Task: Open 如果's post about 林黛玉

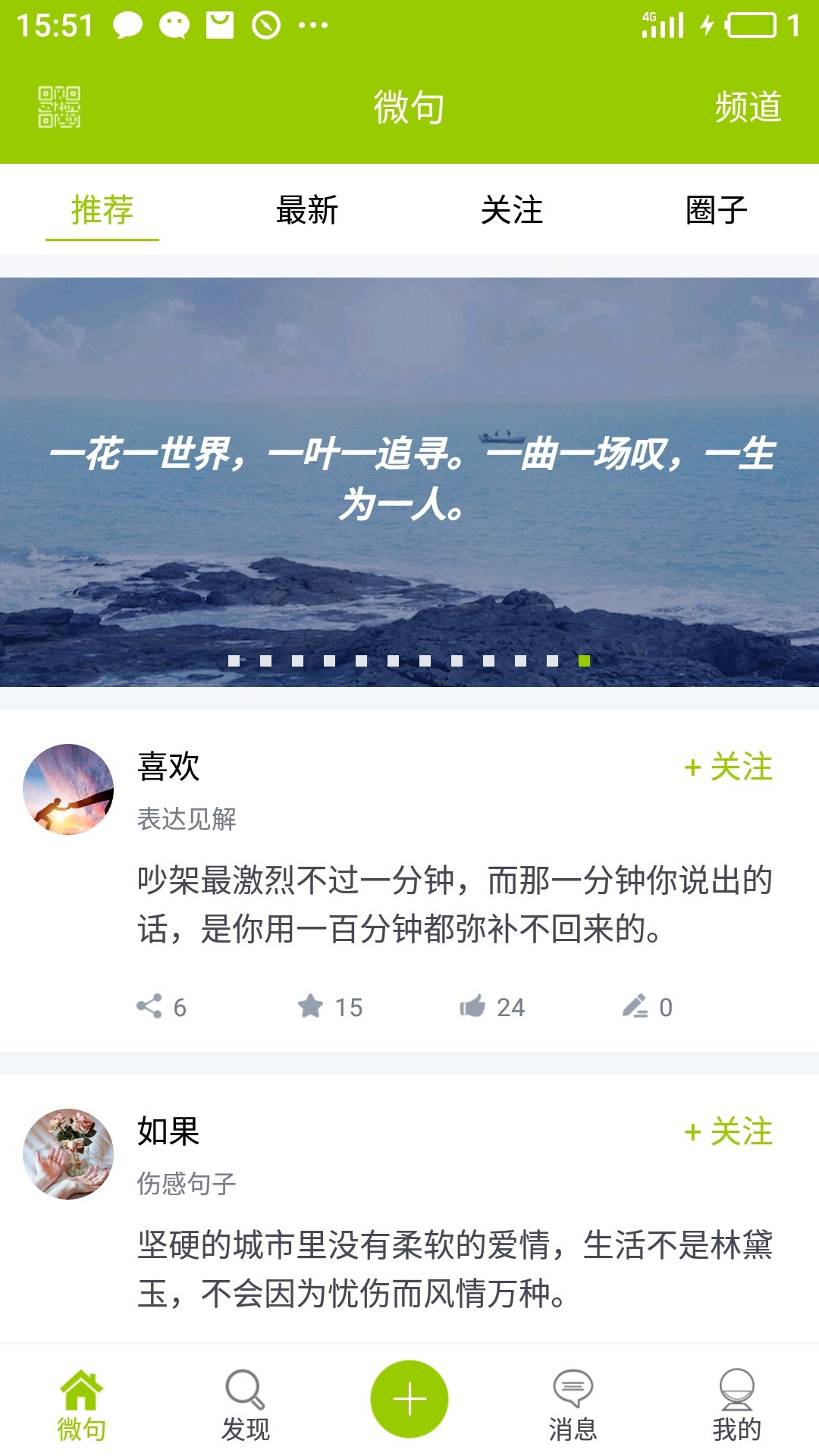Action: [455, 1269]
